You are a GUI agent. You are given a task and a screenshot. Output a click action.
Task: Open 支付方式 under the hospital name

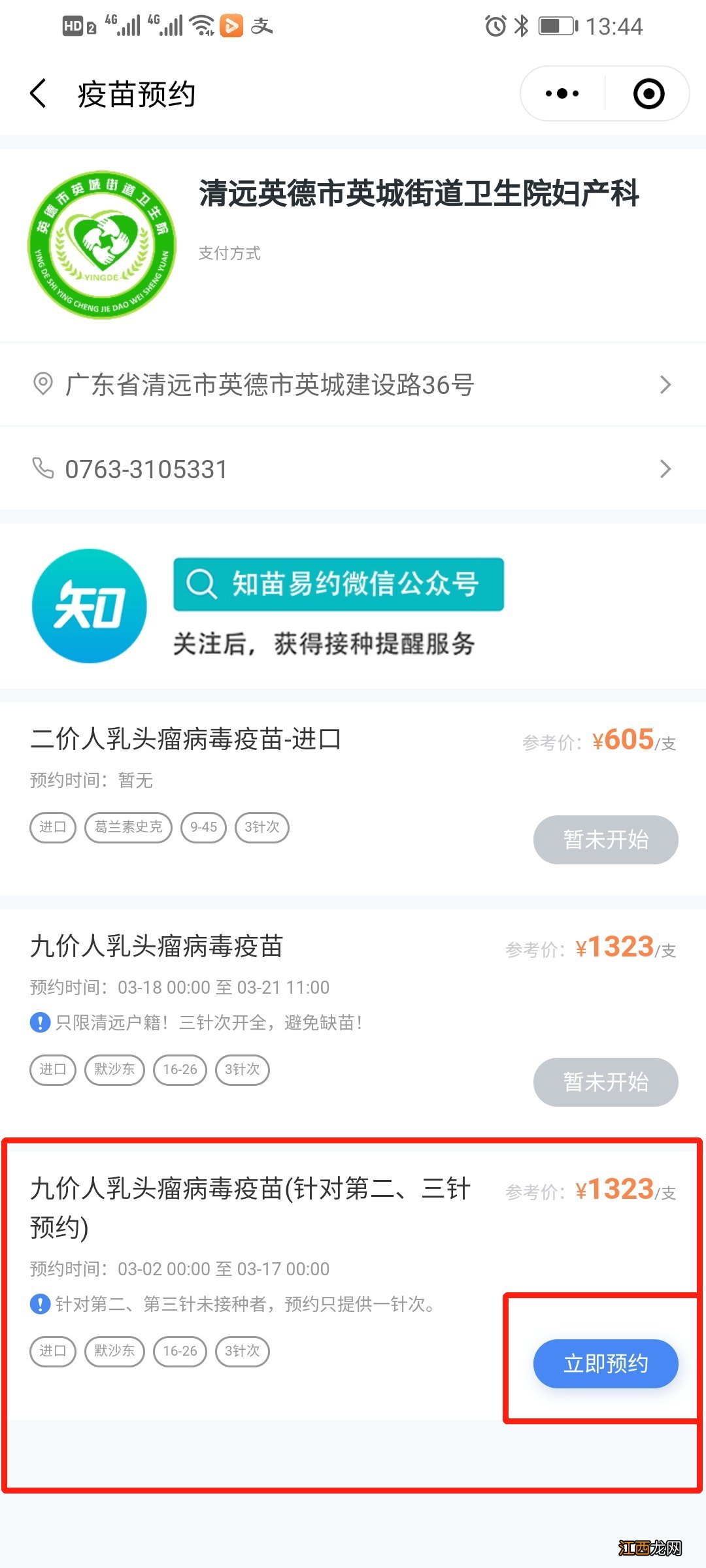click(230, 253)
